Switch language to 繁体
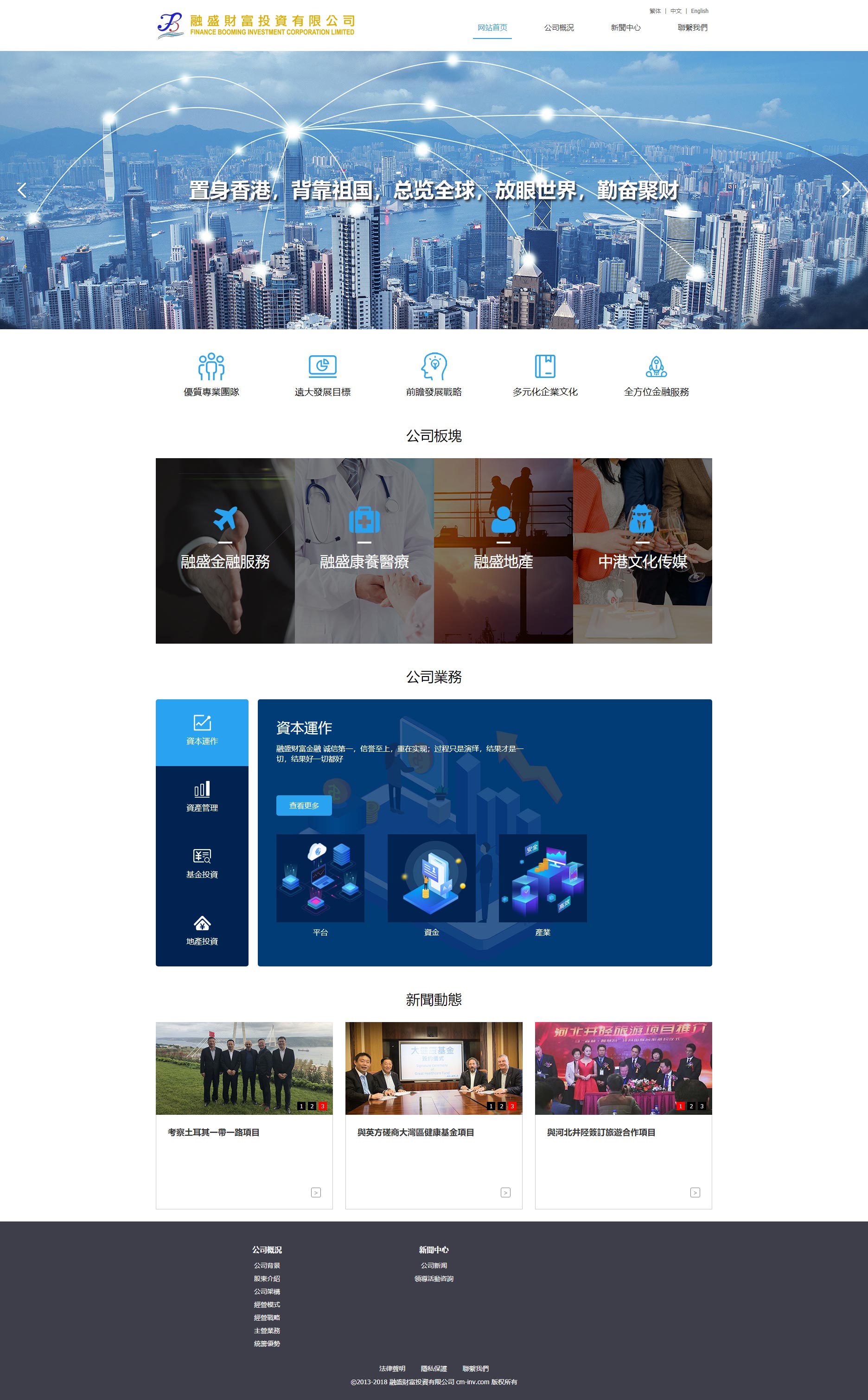The image size is (868, 1400). pyautogui.click(x=654, y=11)
